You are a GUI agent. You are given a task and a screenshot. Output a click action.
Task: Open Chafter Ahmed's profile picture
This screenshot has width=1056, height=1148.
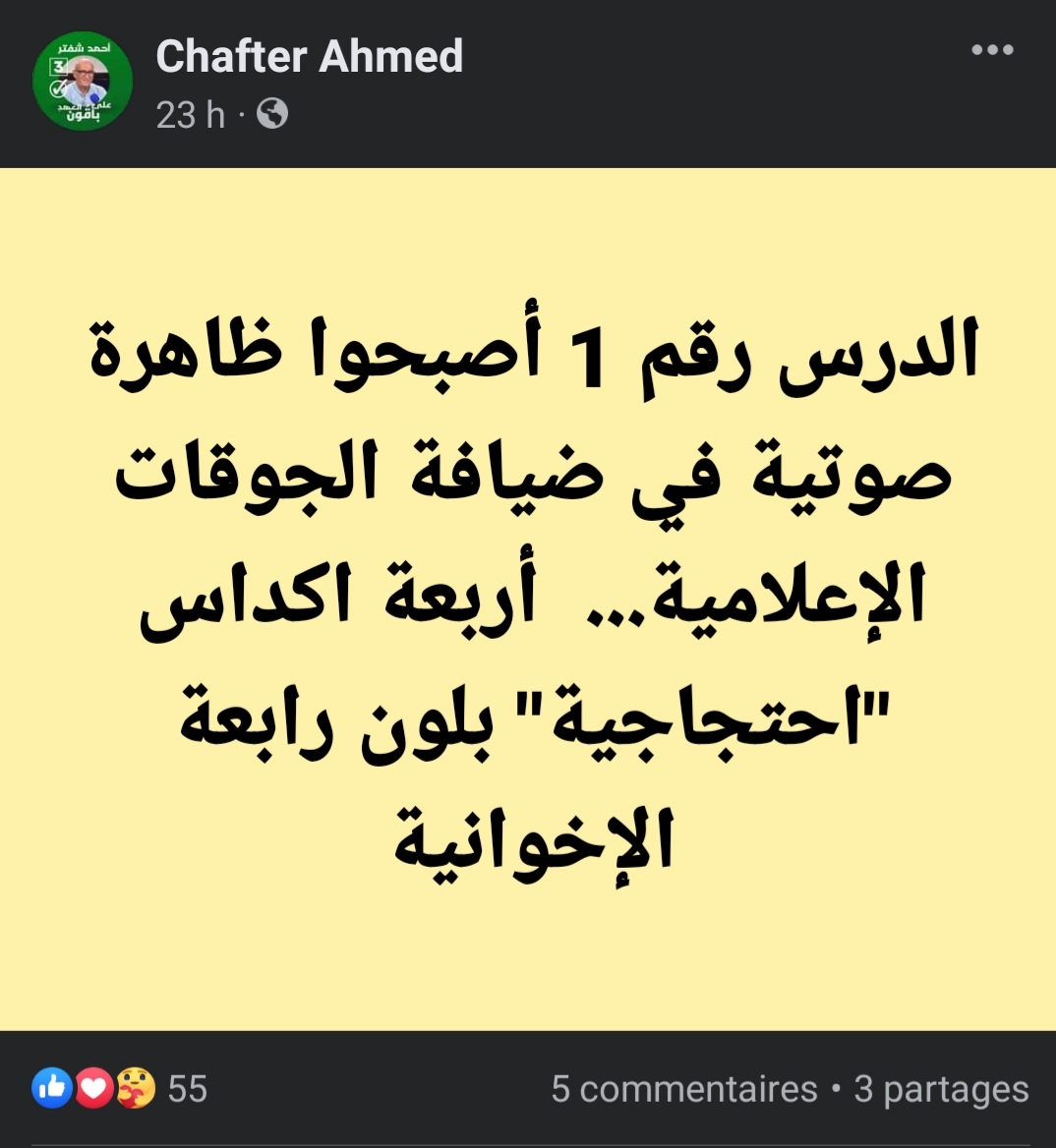coord(83,84)
